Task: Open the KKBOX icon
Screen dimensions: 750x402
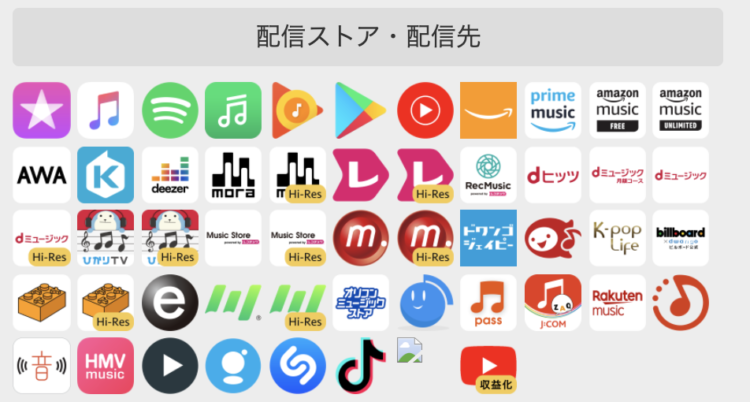Action: click(105, 175)
